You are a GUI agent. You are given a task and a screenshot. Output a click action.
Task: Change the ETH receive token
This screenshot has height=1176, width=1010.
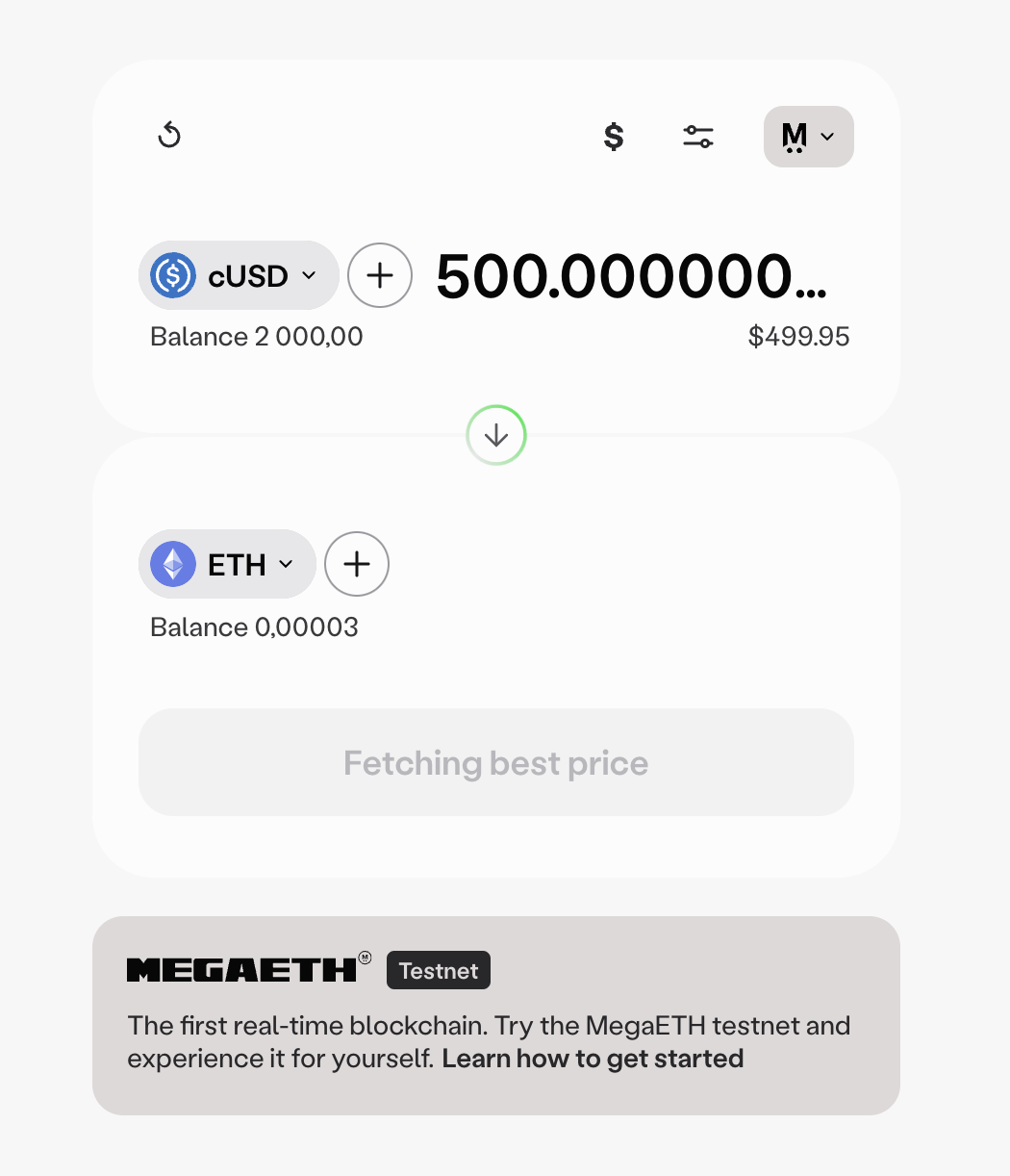pyautogui.click(x=228, y=565)
